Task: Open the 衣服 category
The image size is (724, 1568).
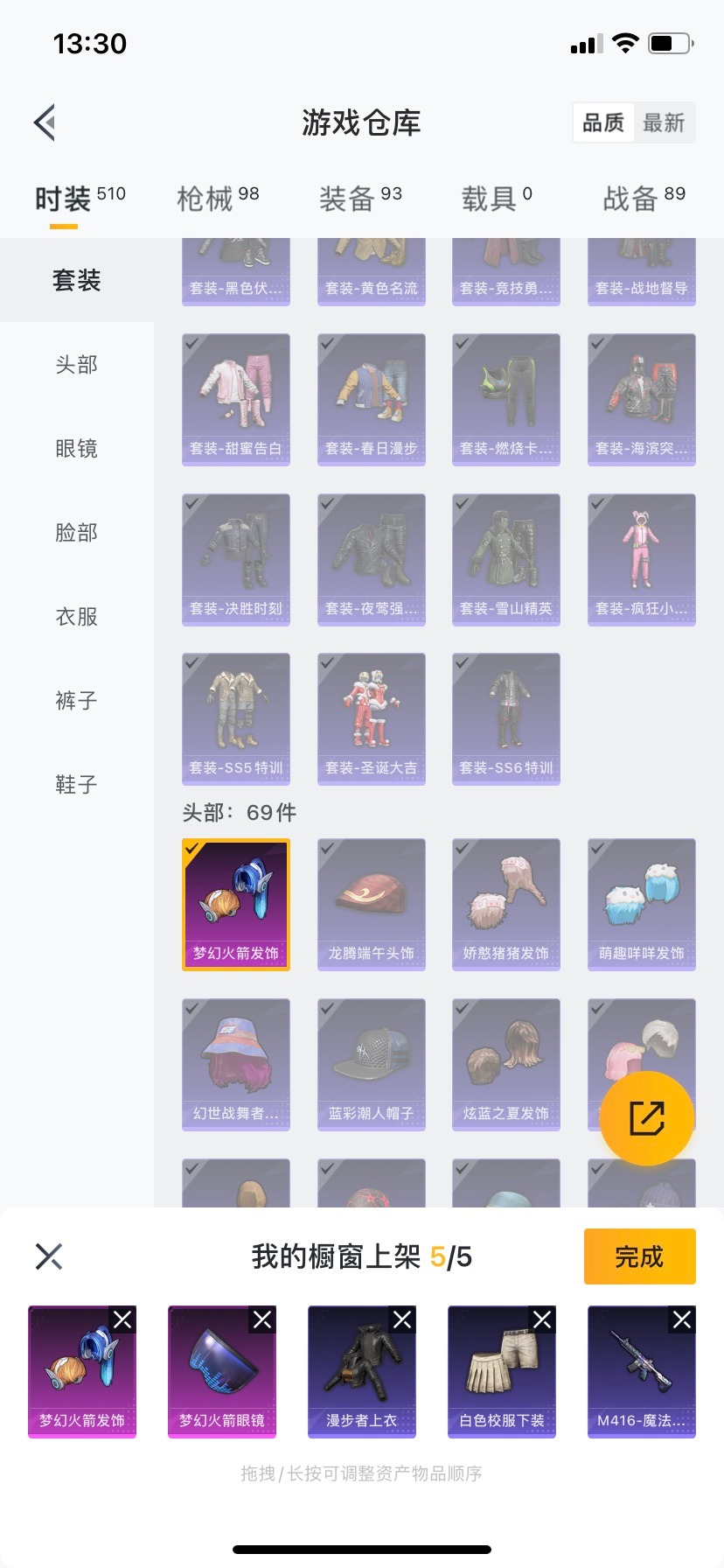Action: click(76, 617)
